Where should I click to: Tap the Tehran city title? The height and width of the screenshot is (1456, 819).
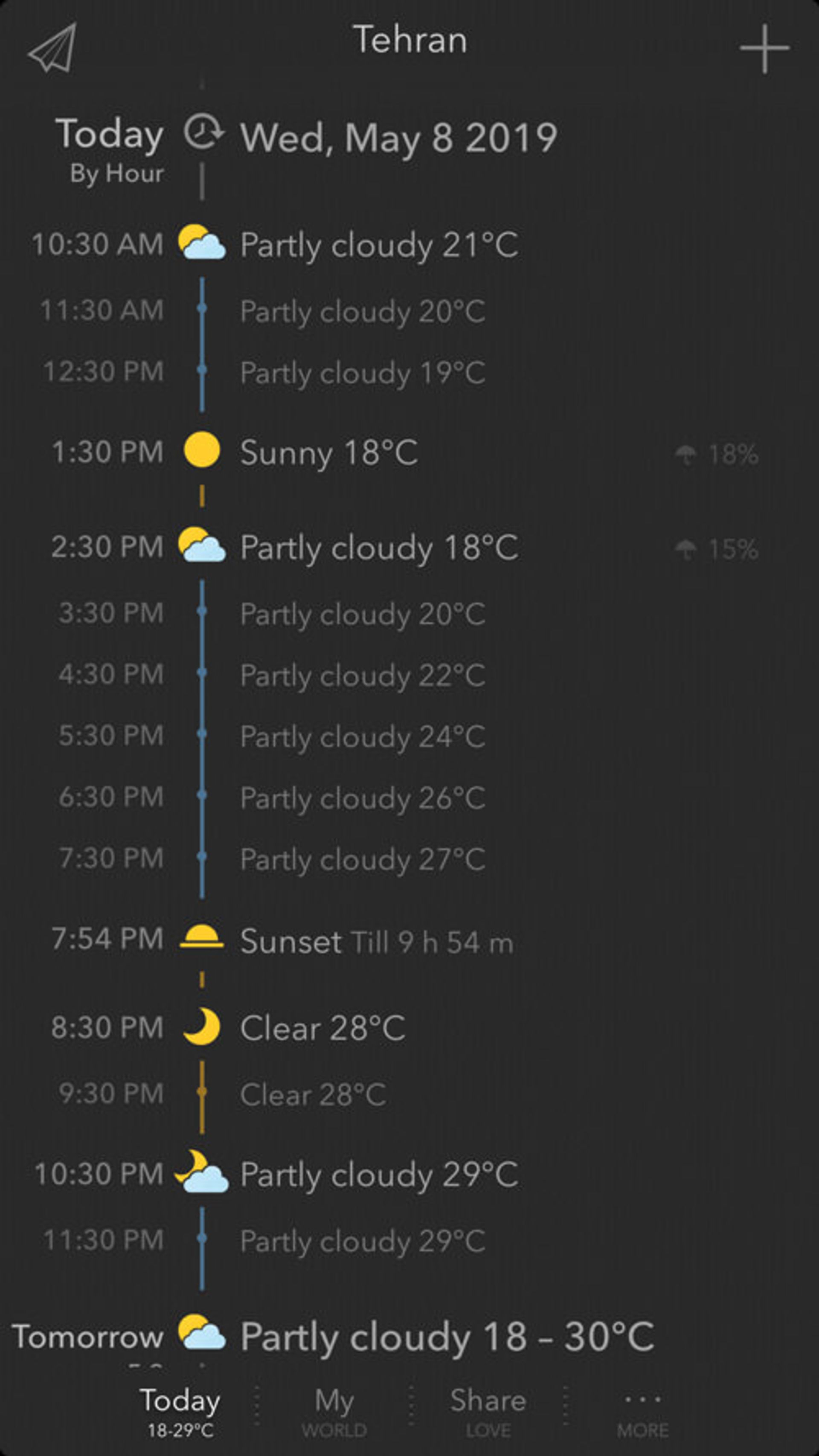coord(411,41)
